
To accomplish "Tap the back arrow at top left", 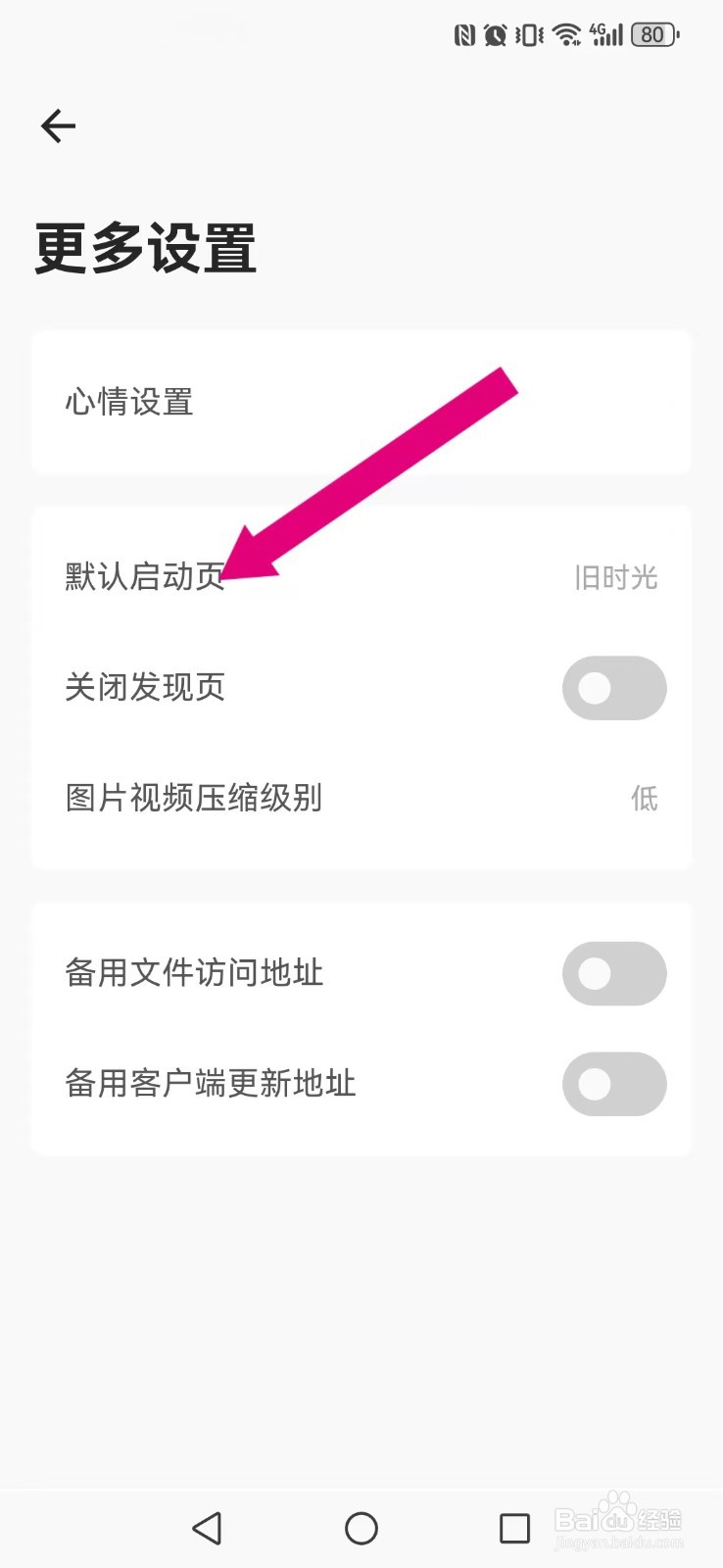I will tap(57, 125).
